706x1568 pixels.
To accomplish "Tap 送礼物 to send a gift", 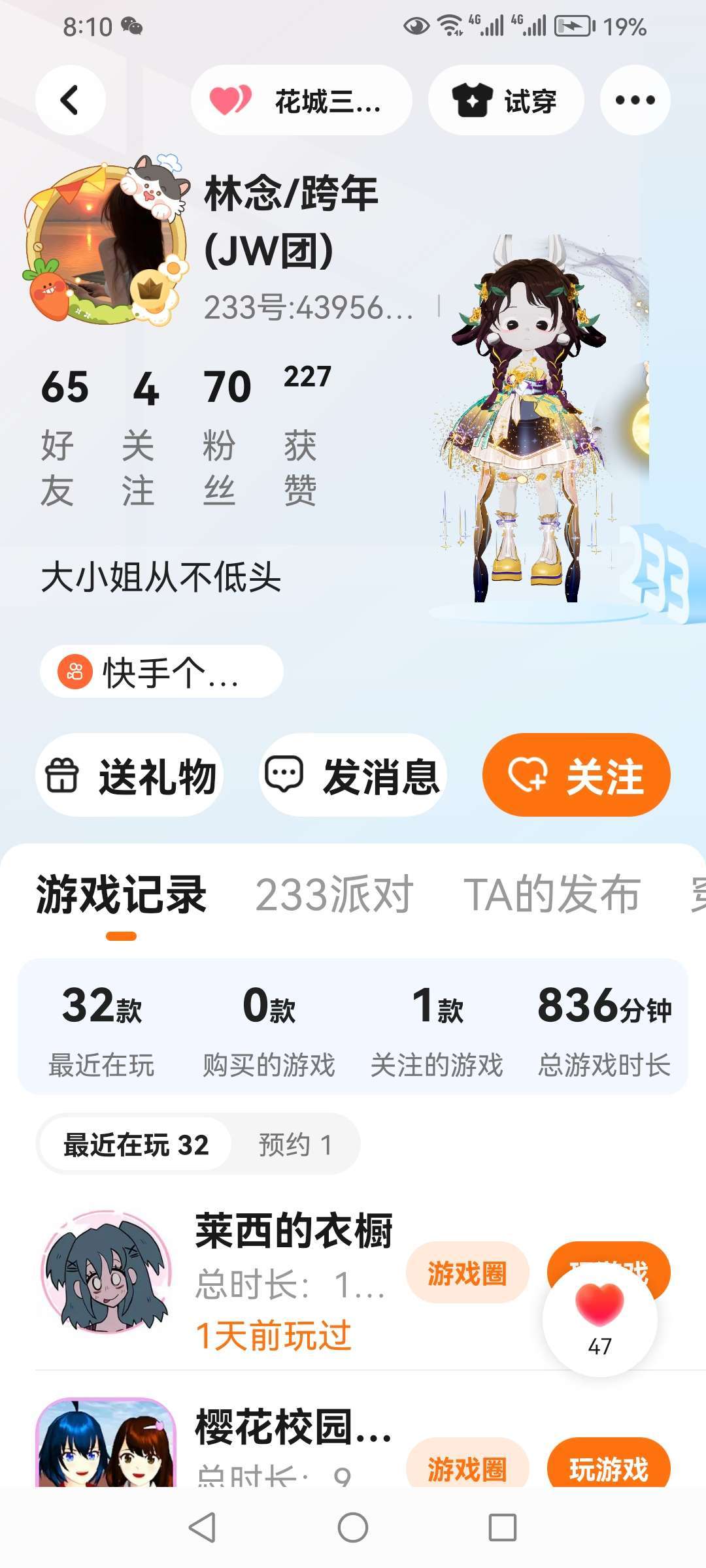I will (129, 775).
